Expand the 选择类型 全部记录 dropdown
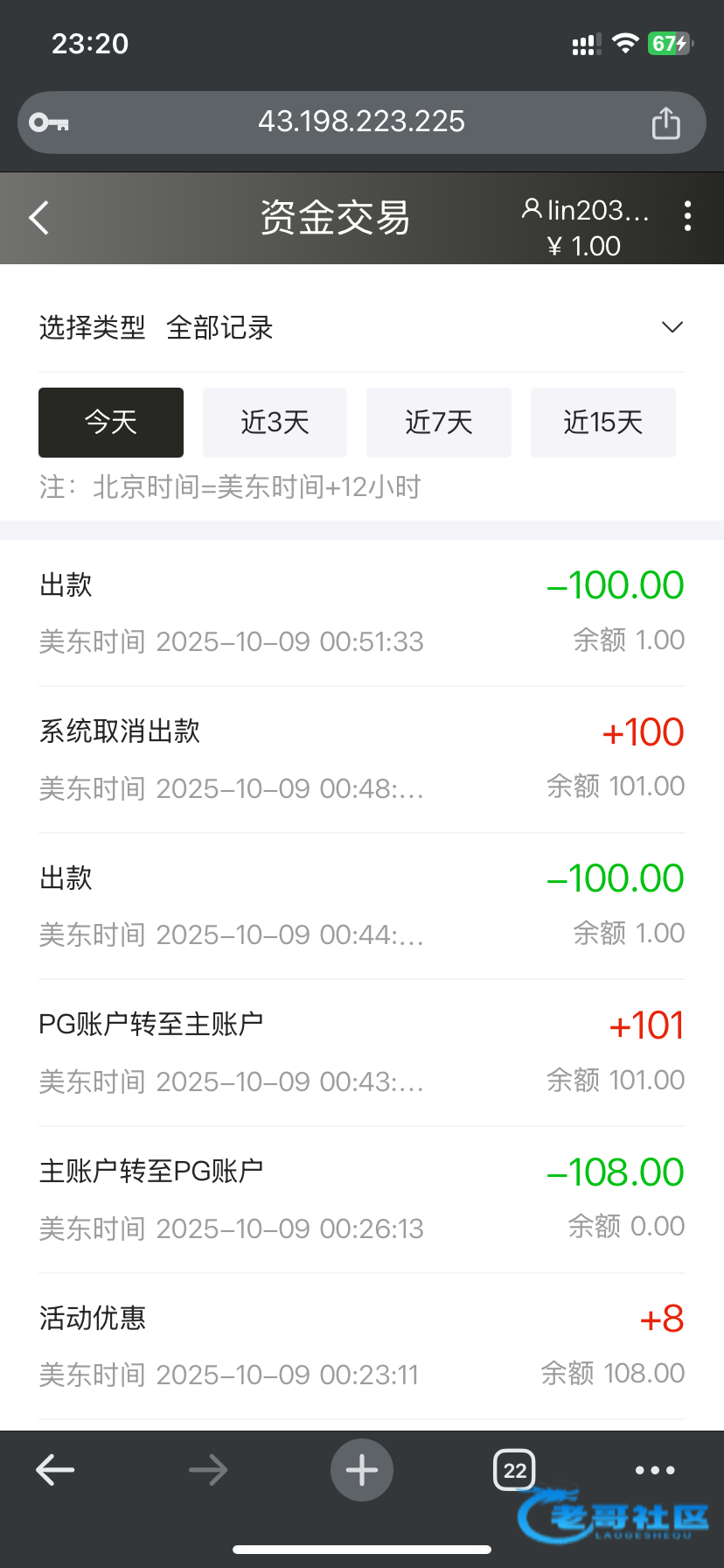The image size is (724, 1568). (x=672, y=327)
